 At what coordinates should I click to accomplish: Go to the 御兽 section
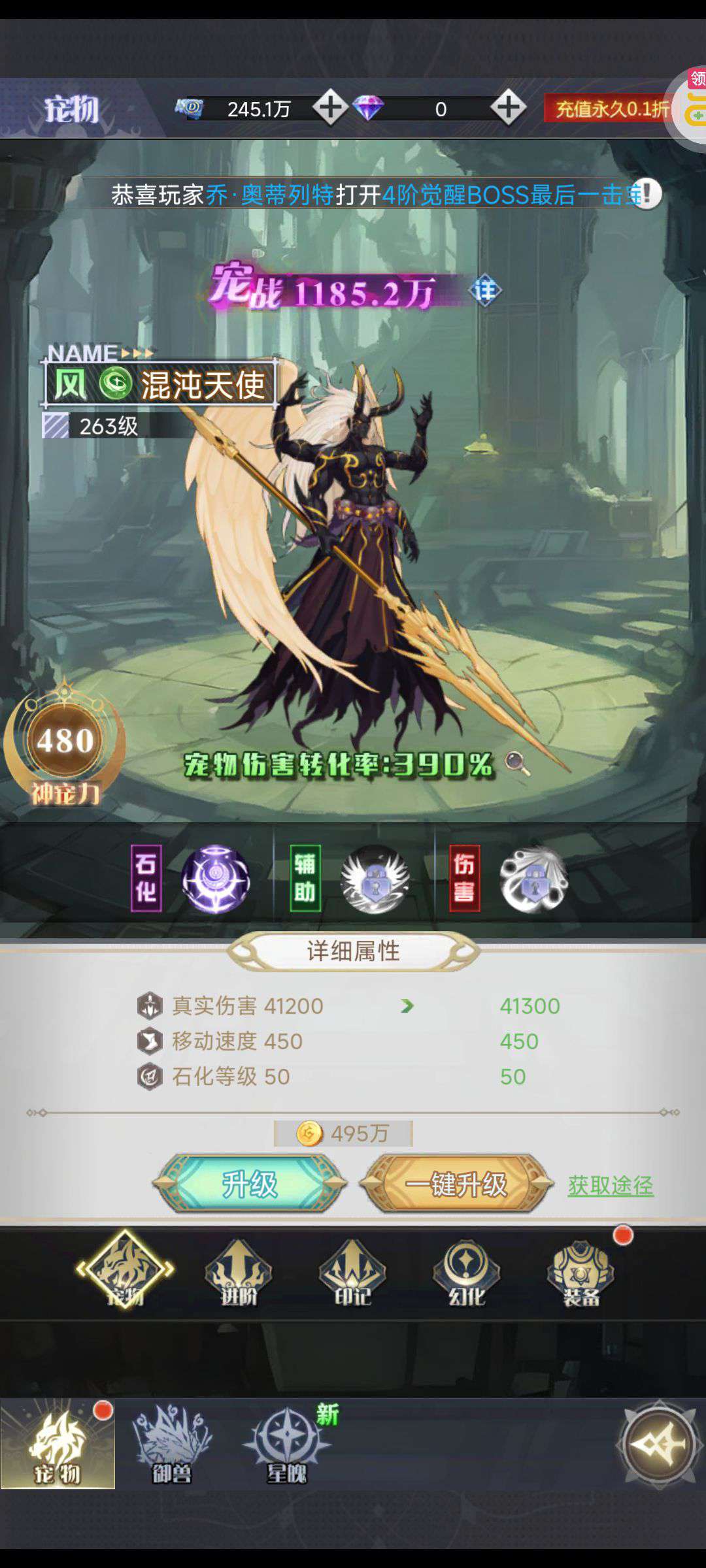(x=172, y=1445)
